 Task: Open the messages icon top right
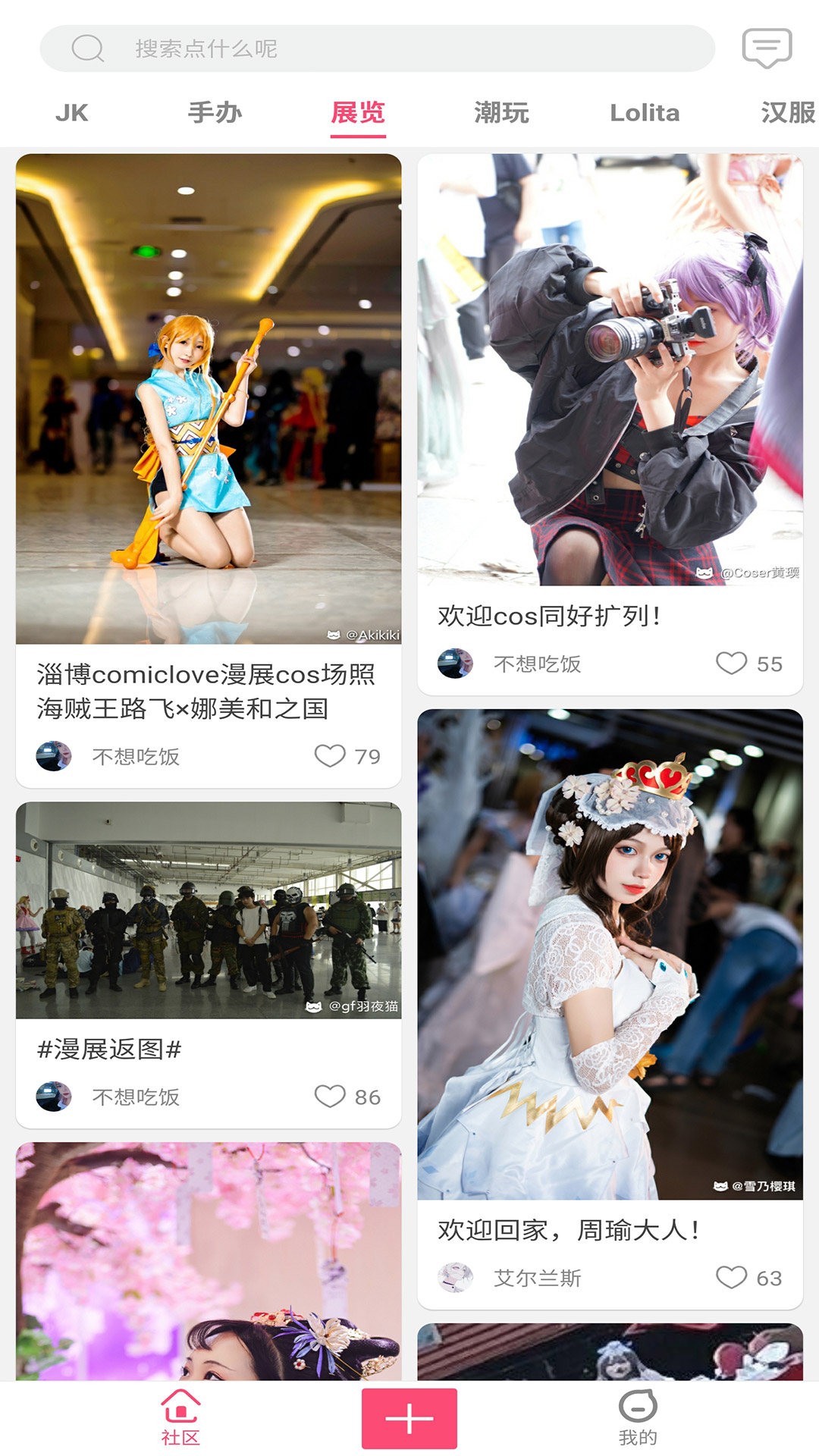click(x=765, y=48)
